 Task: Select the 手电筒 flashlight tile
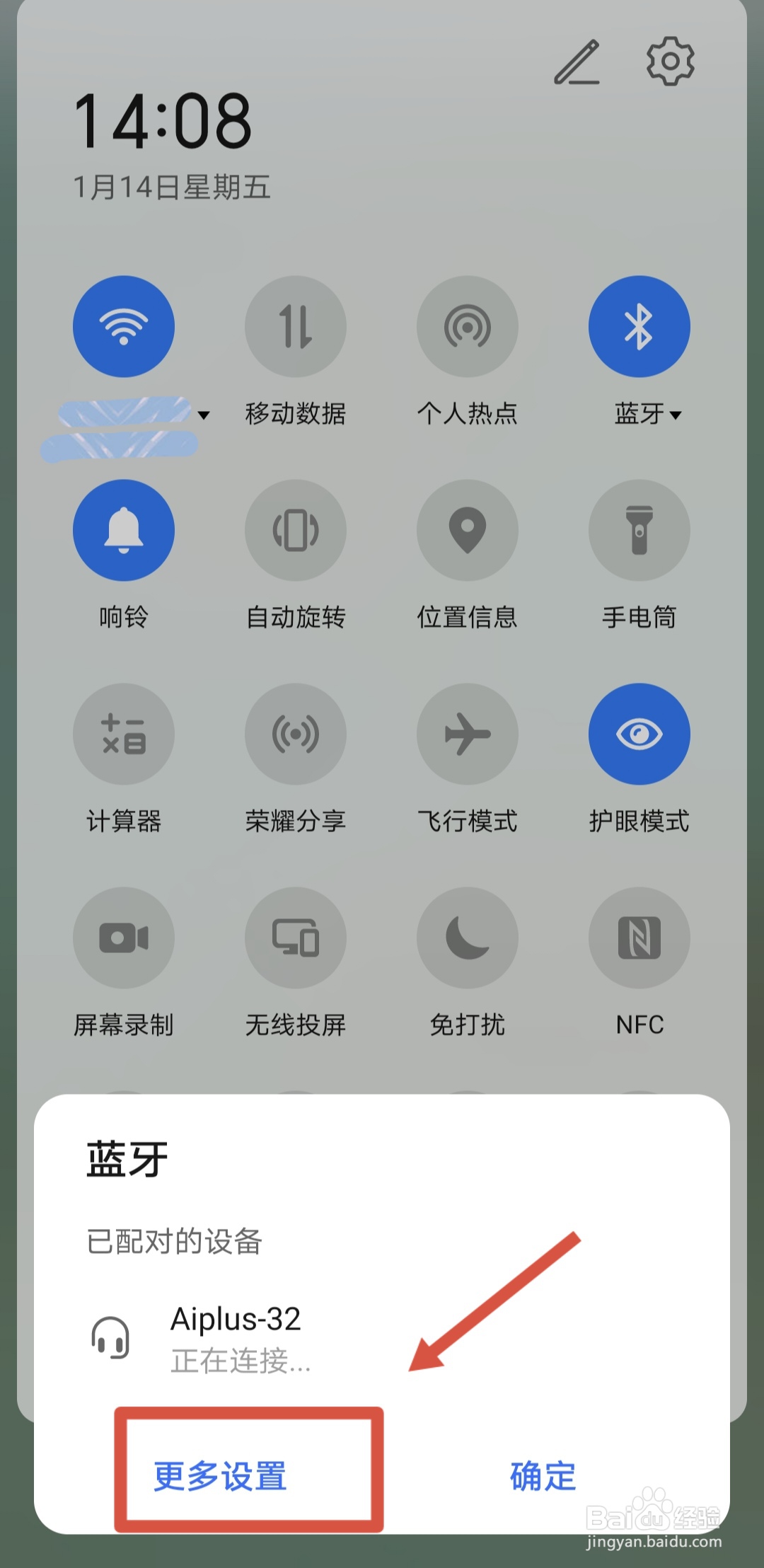639,531
